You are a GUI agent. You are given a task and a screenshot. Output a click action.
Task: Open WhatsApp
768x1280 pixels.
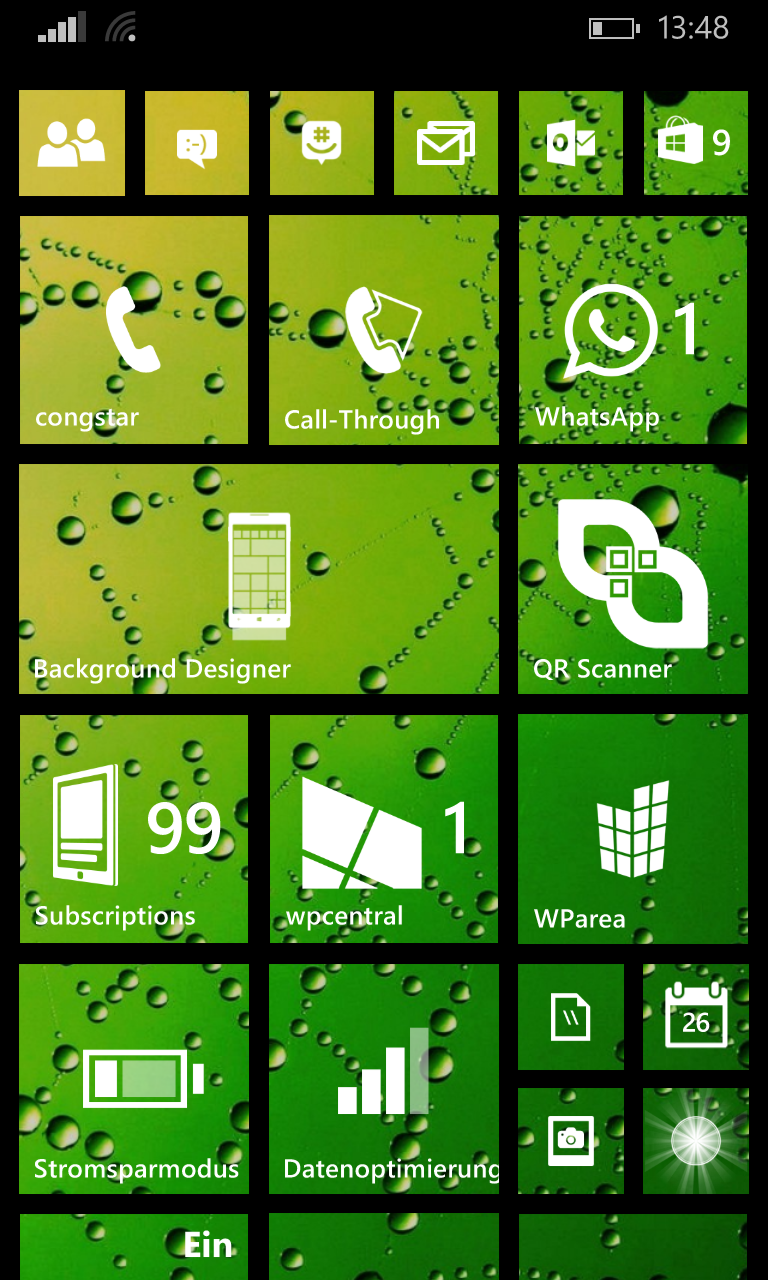click(x=633, y=330)
